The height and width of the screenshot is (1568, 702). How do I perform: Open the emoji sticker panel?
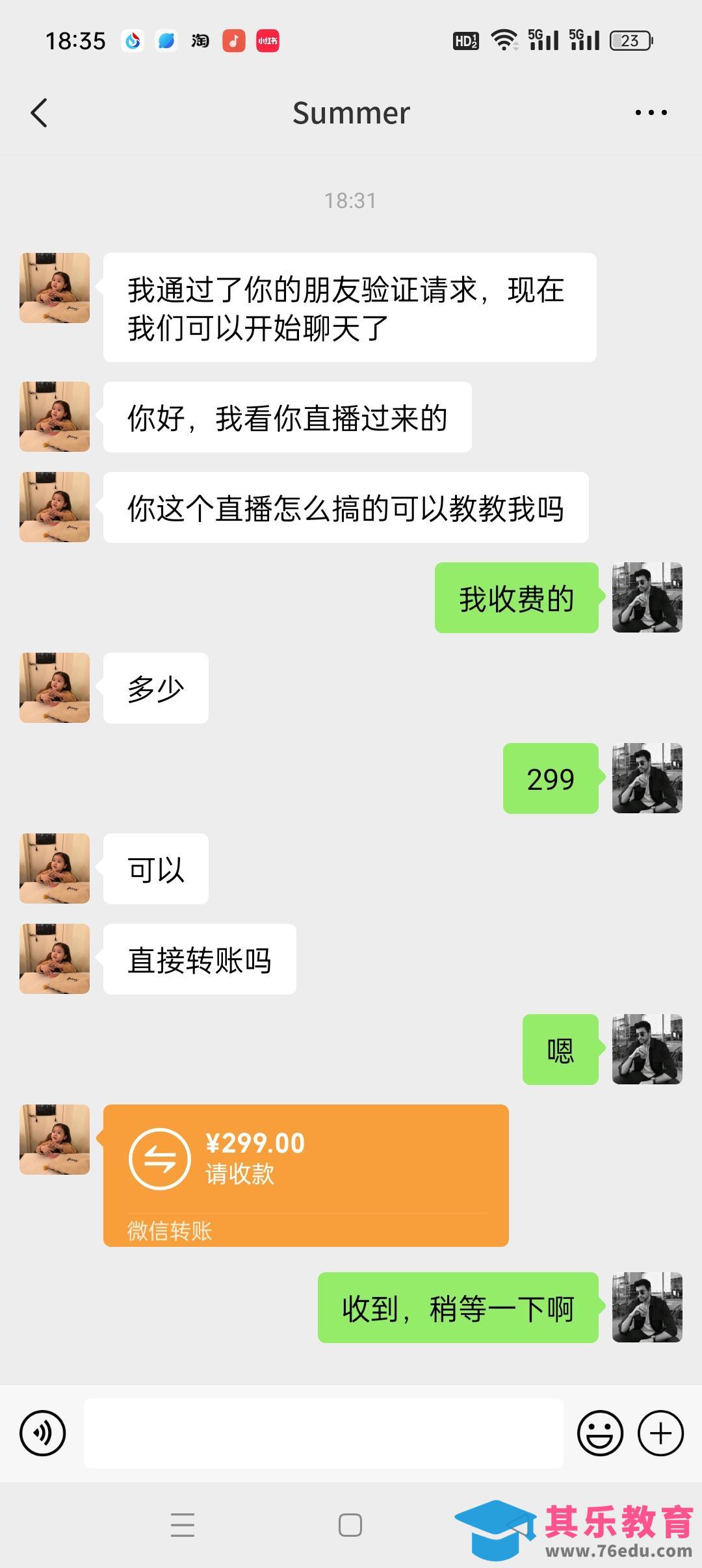click(x=600, y=1433)
